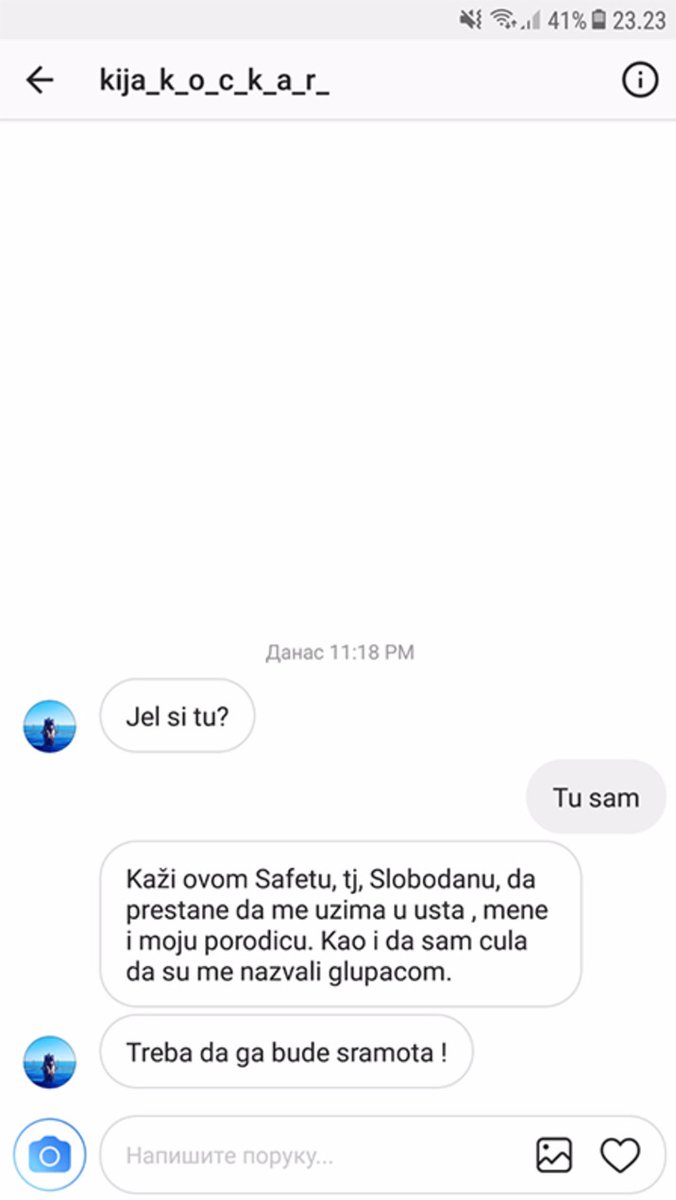Screen dimensions: 676x1200
Task: Tap sender avatar beside "Jel si tu?"
Action: tap(49, 726)
